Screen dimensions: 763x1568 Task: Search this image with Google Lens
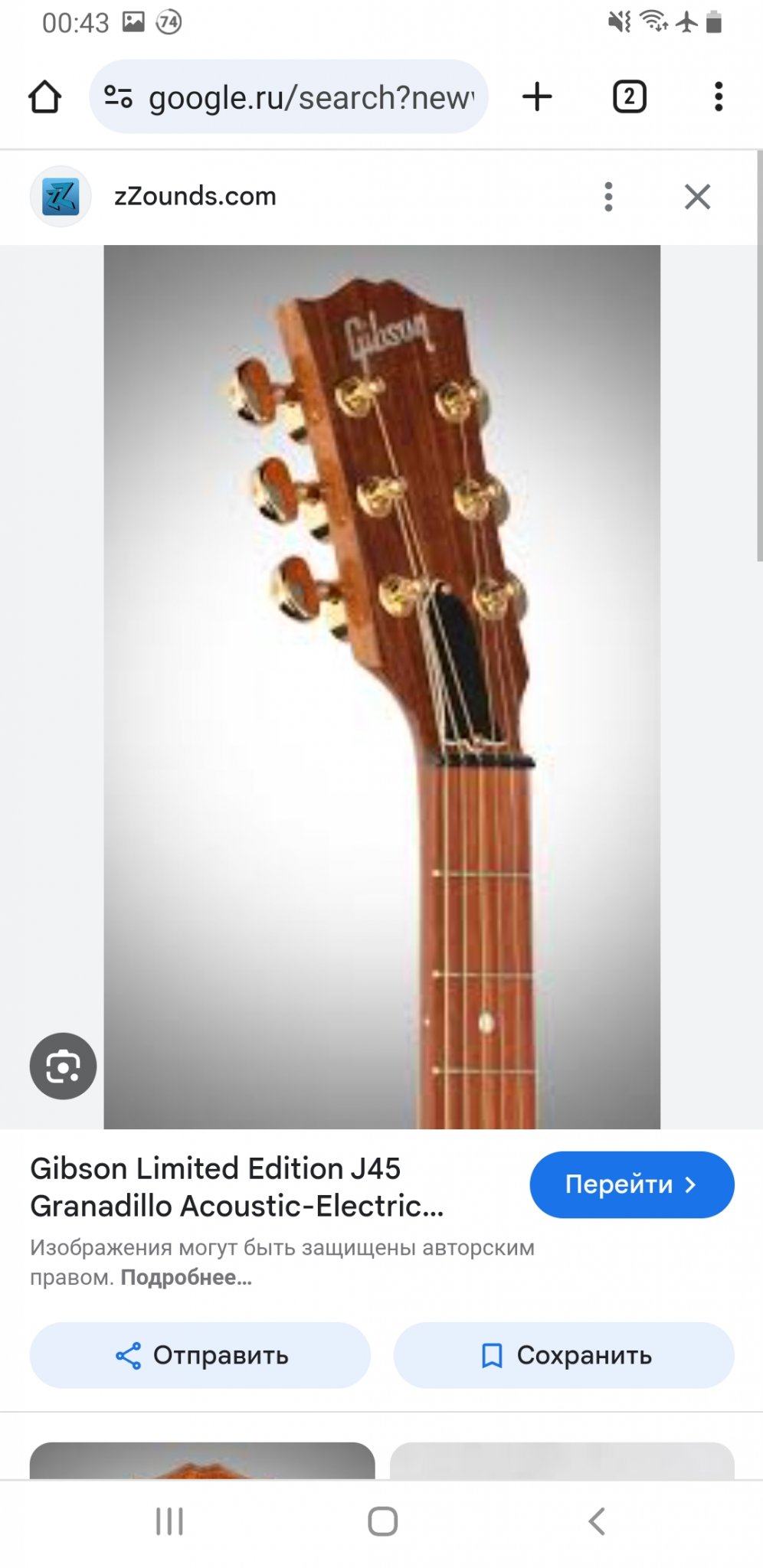(x=63, y=1066)
